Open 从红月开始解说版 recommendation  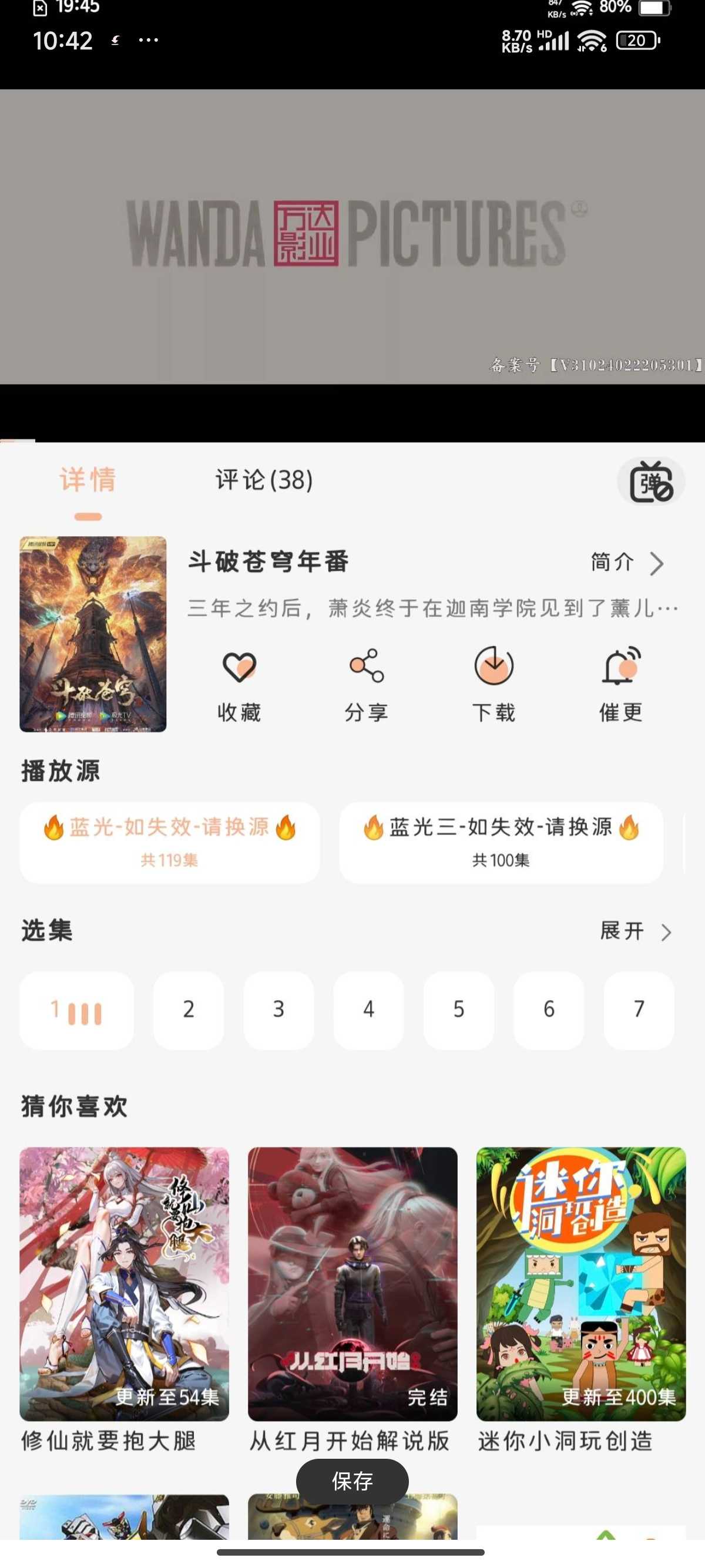point(352,1301)
